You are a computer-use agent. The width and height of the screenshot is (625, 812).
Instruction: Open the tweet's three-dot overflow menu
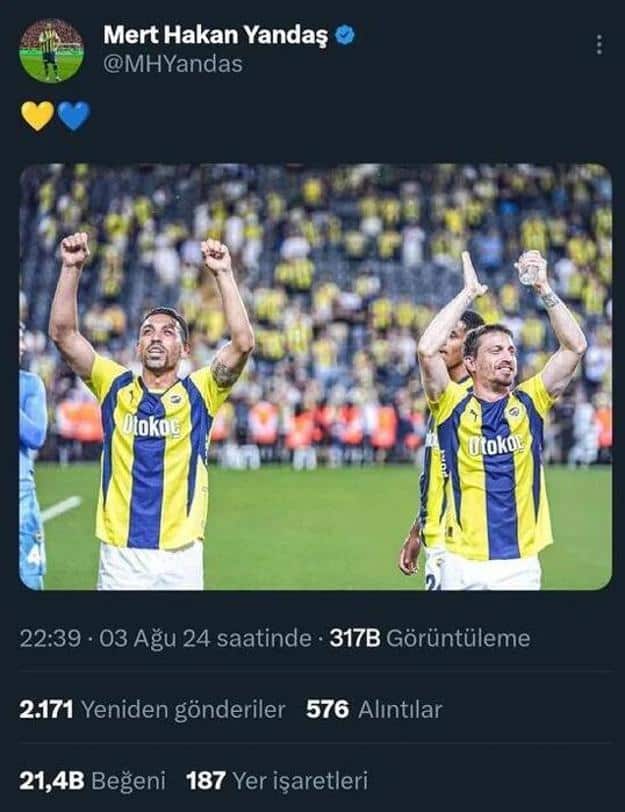pos(598,45)
